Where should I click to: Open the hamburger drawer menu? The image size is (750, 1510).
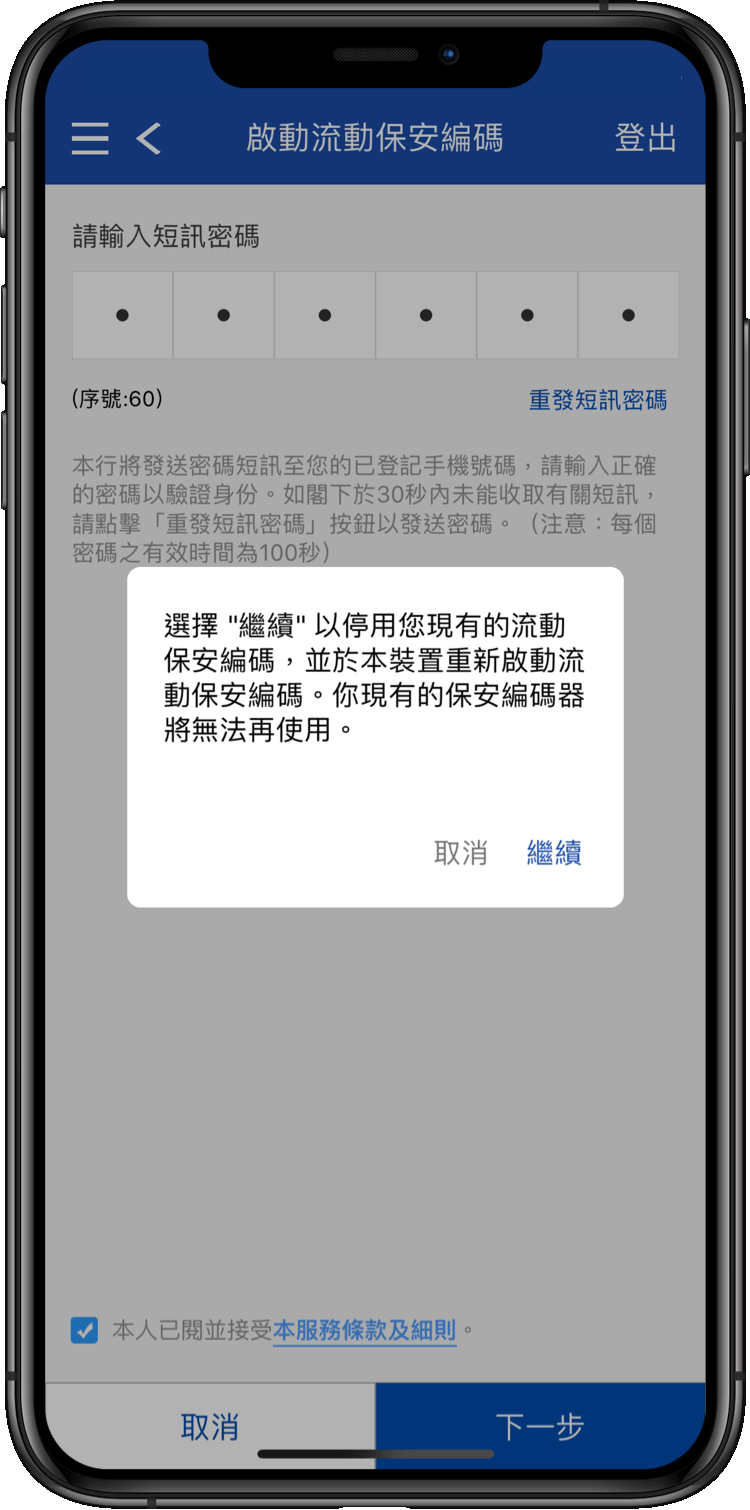tap(90, 138)
